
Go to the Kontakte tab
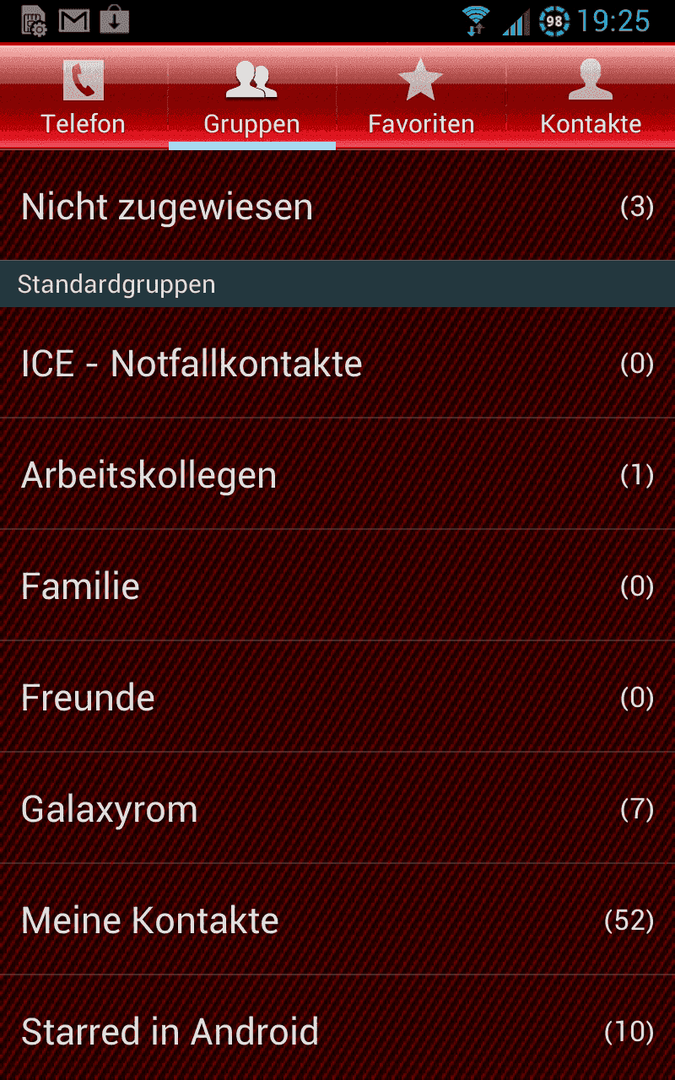(590, 96)
